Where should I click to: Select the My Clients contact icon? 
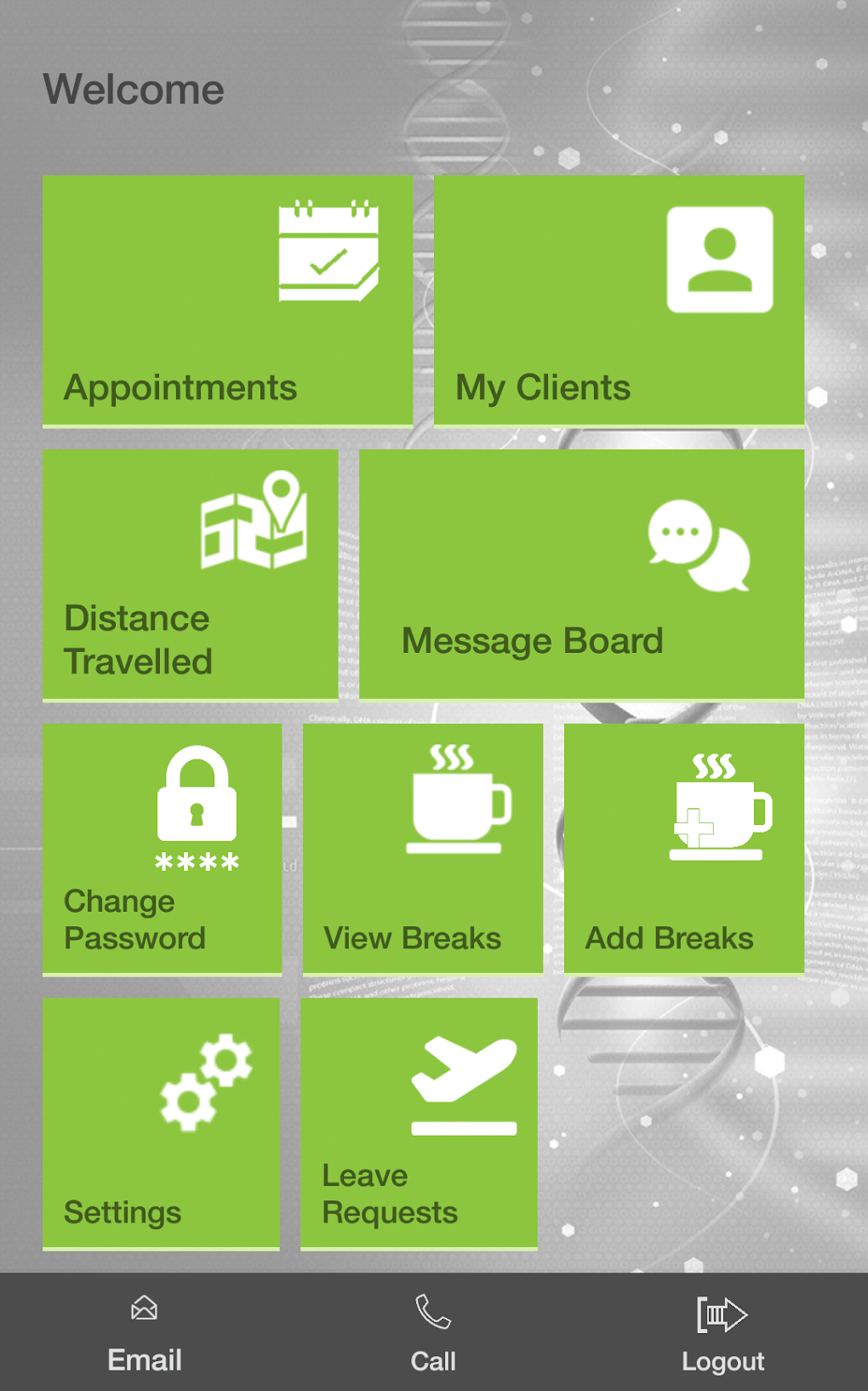720,260
